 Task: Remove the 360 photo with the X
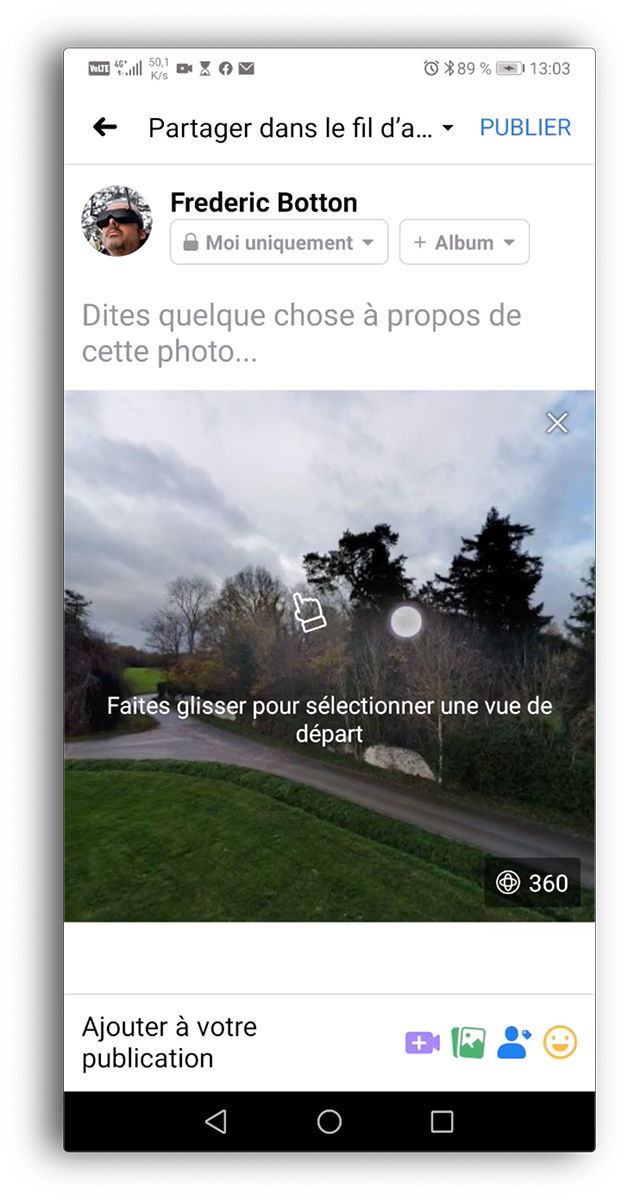click(x=557, y=423)
